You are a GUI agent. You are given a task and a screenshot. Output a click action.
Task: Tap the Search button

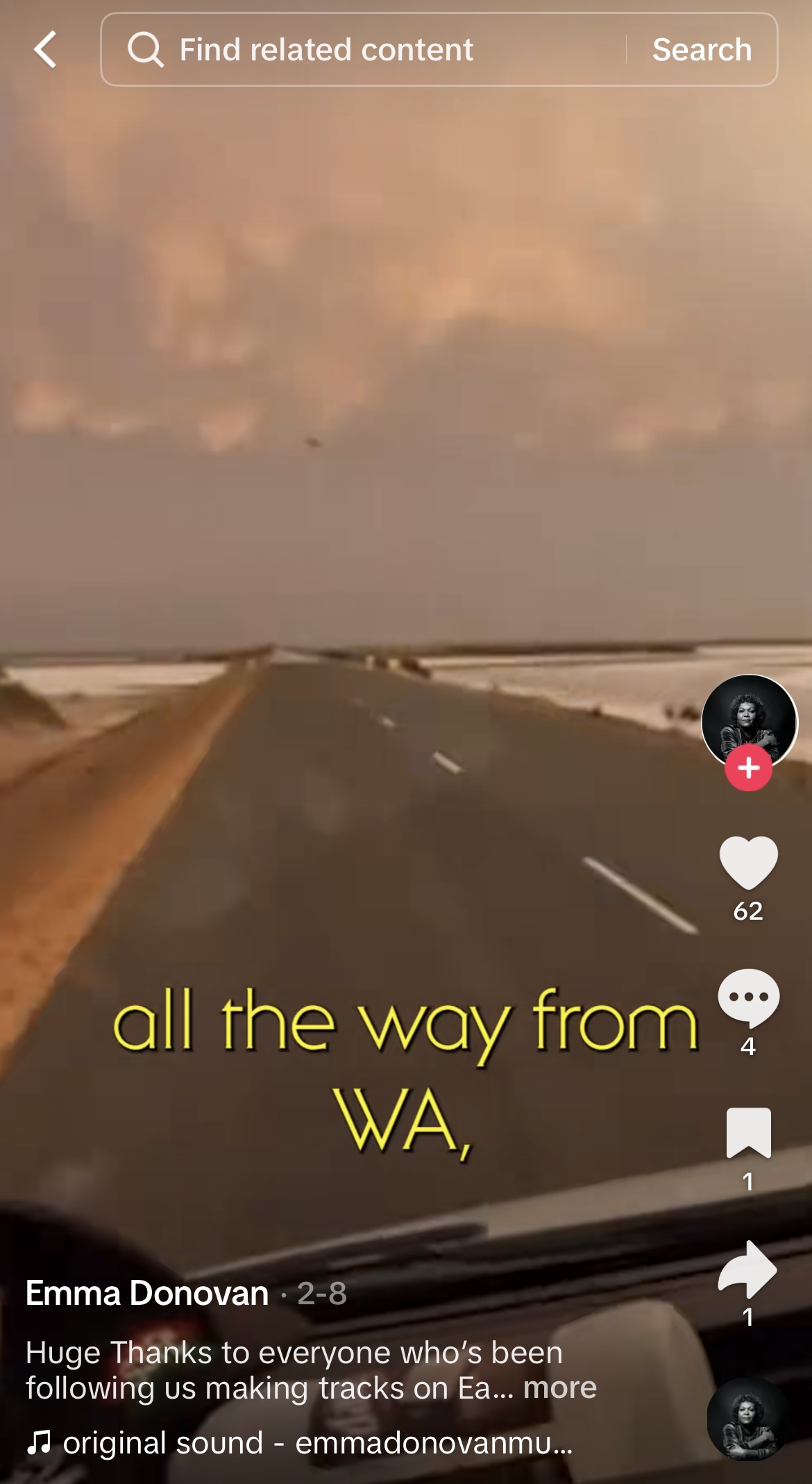(702, 50)
